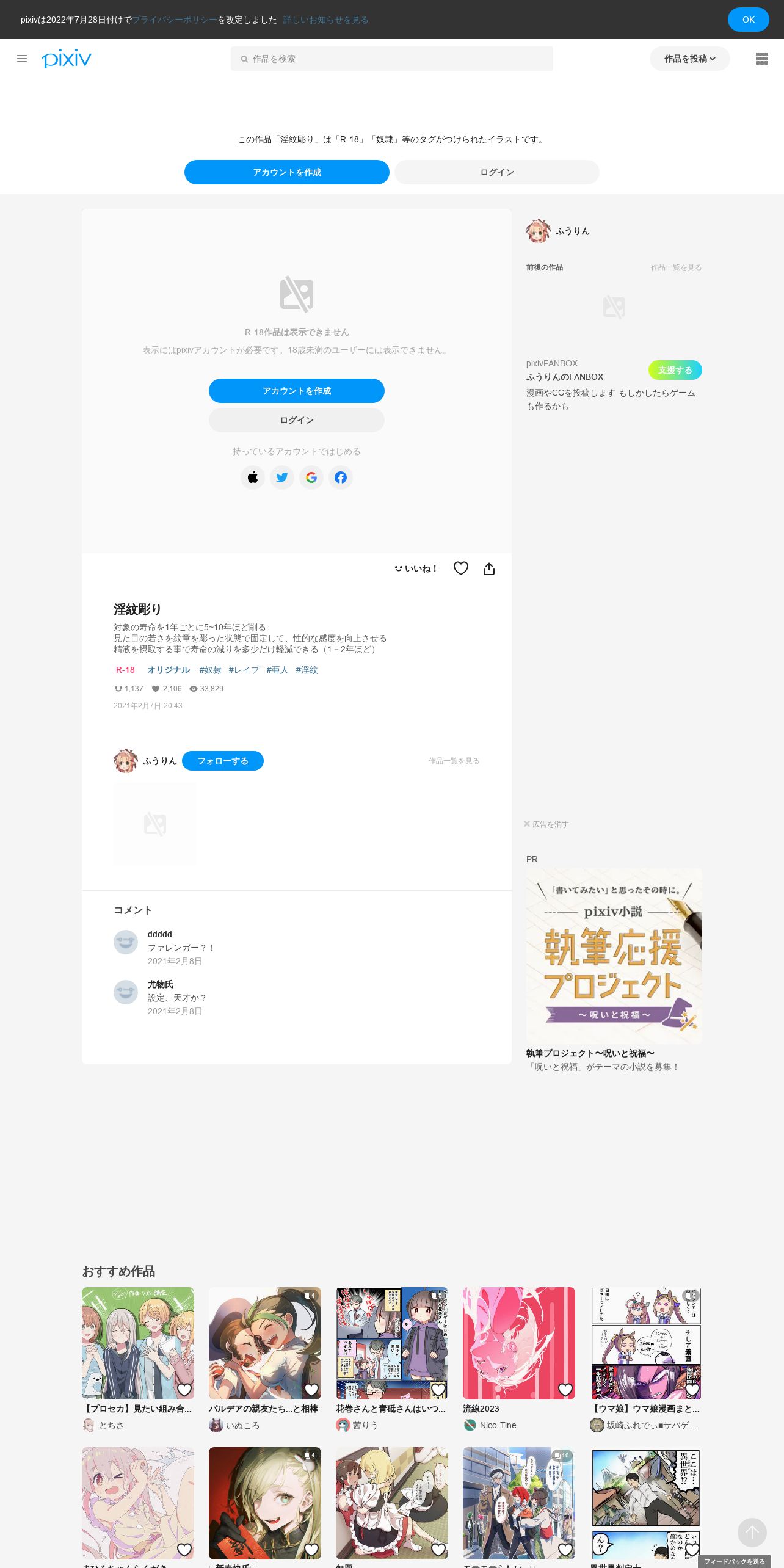
Task: Open the 流線2023 recommended artwork
Action: pos(519,1343)
